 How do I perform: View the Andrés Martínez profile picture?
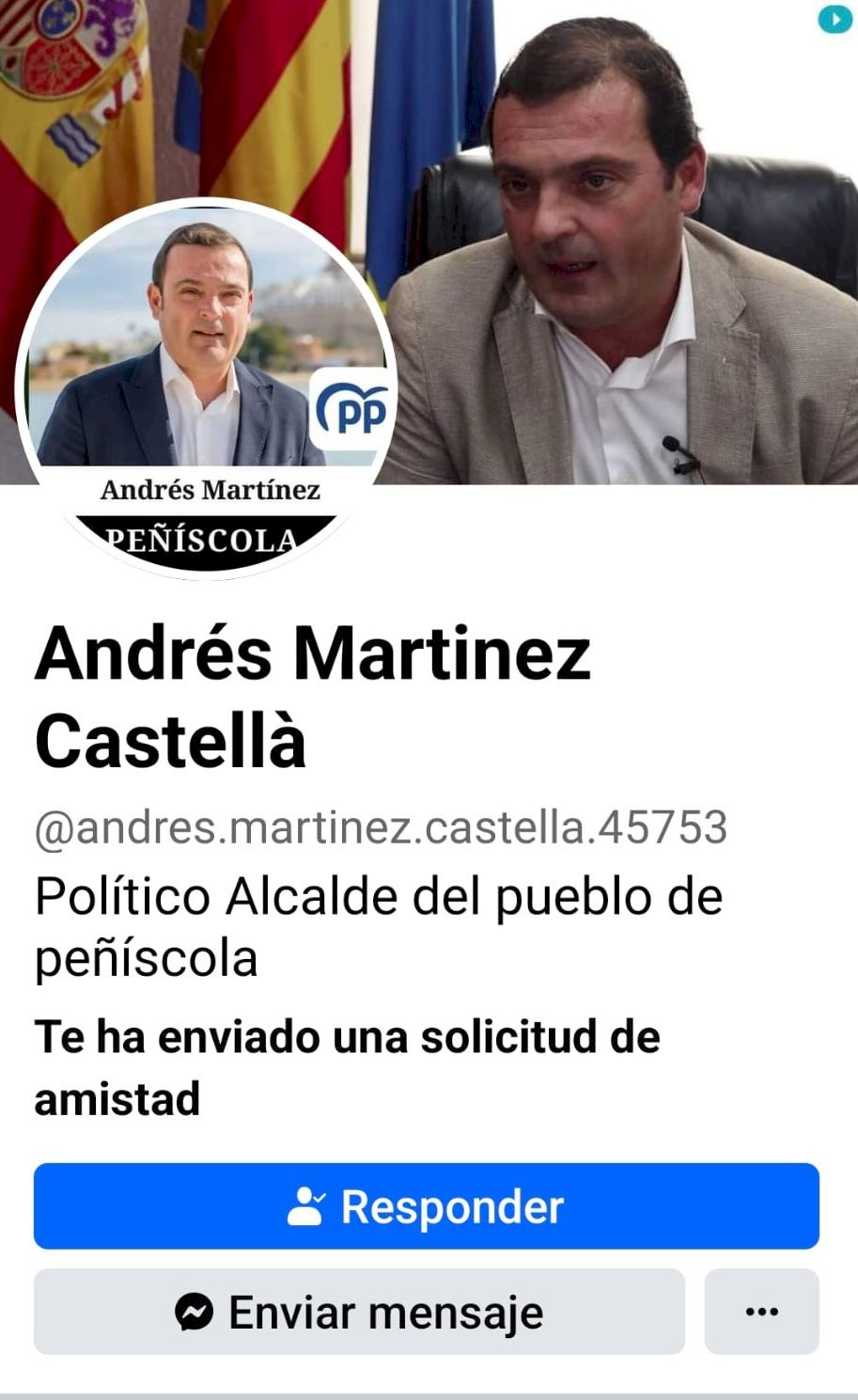(205, 387)
